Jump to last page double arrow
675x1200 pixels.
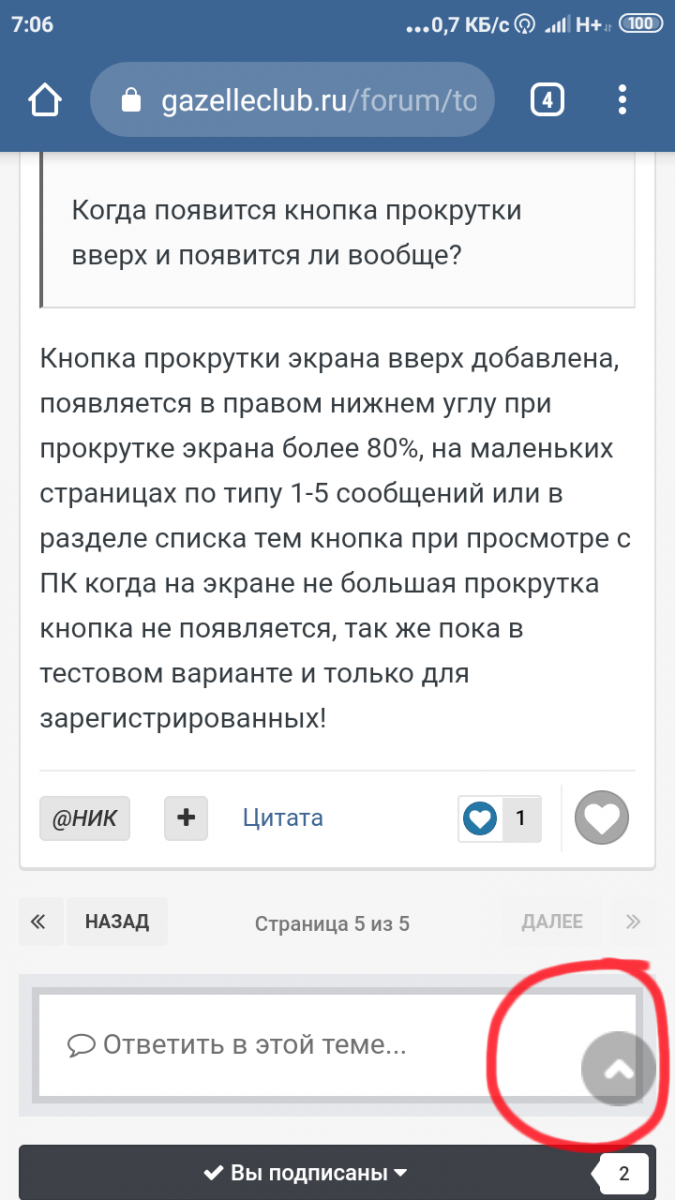(633, 921)
